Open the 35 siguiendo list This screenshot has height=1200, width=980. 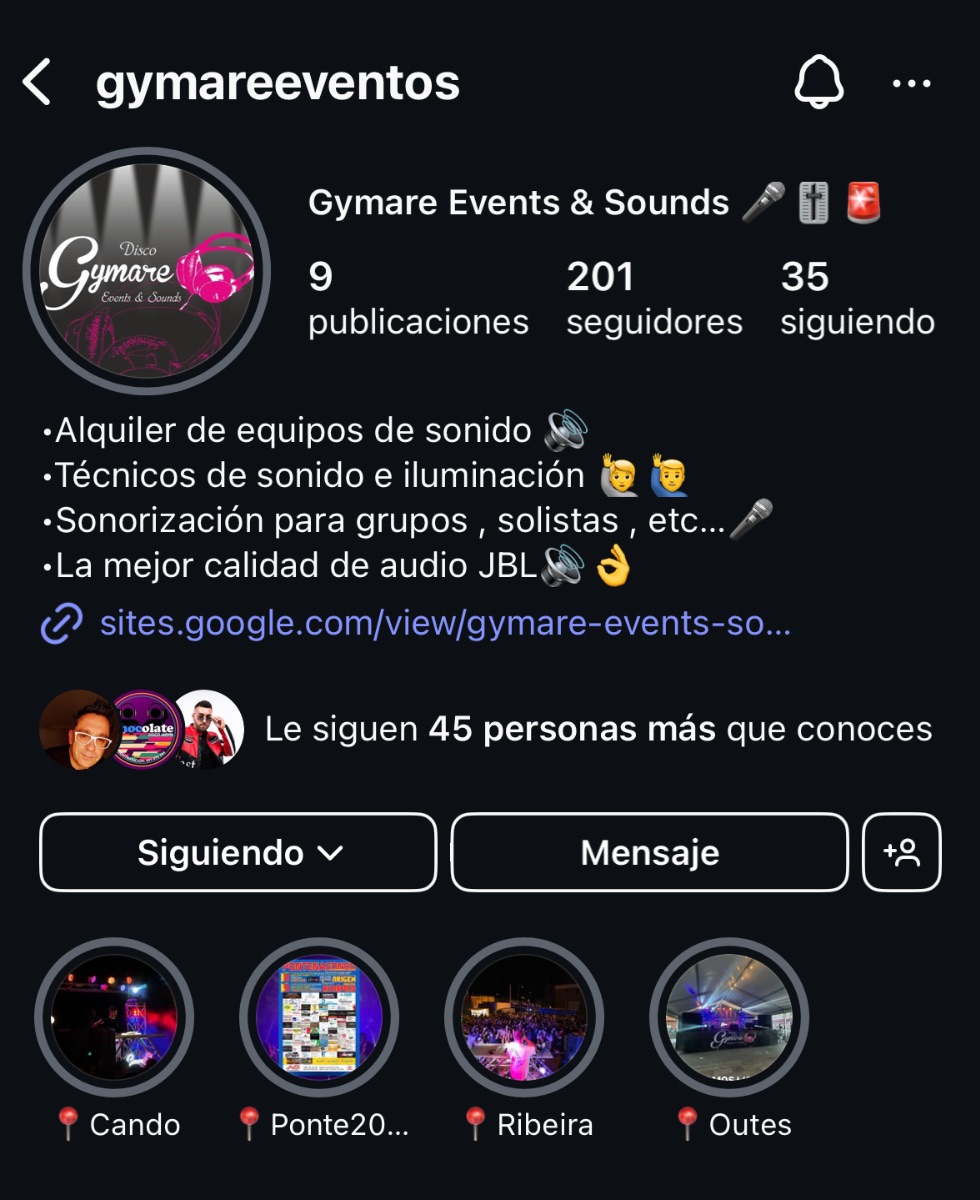[x=857, y=298]
